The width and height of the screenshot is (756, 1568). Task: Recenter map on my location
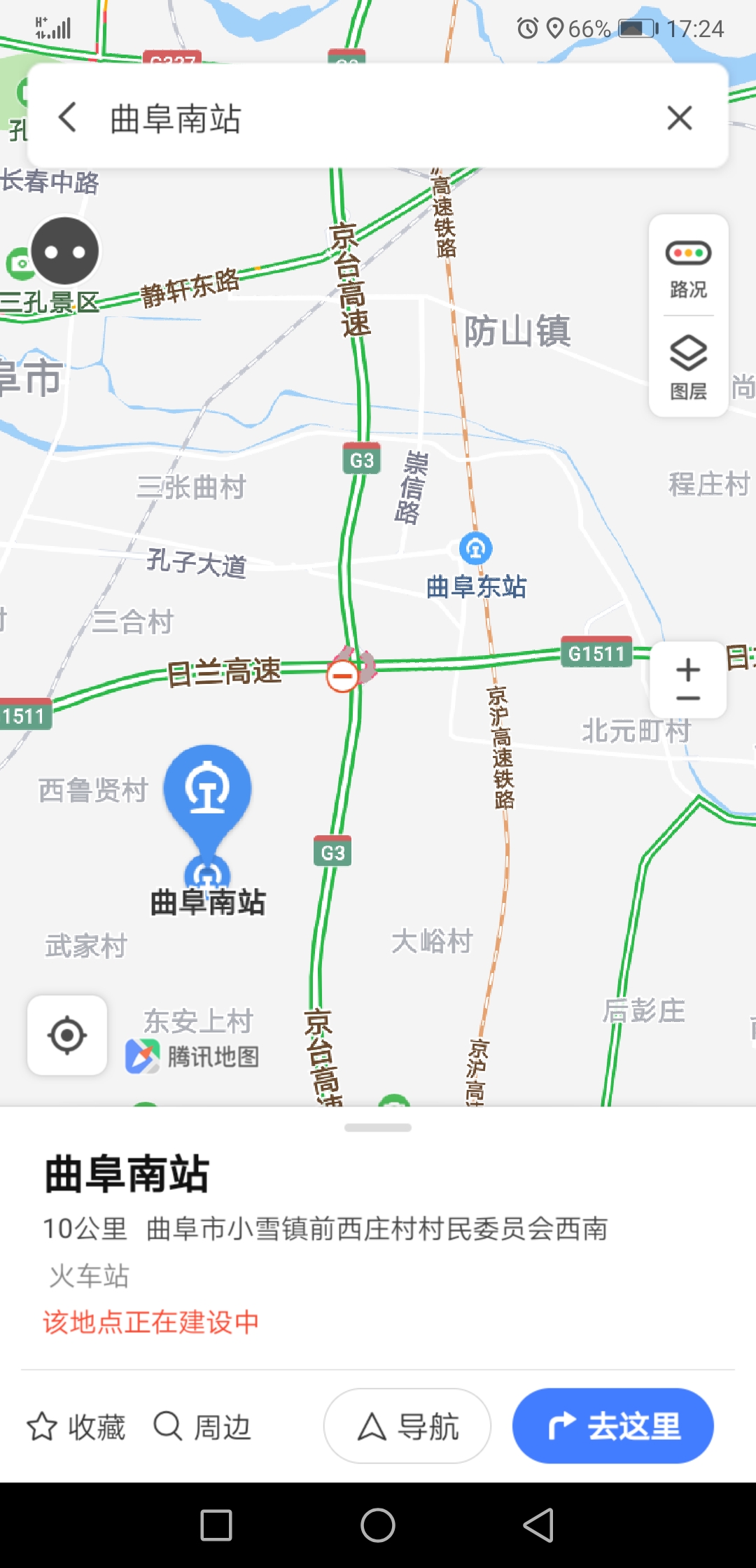pyautogui.click(x=67, y=1035)
